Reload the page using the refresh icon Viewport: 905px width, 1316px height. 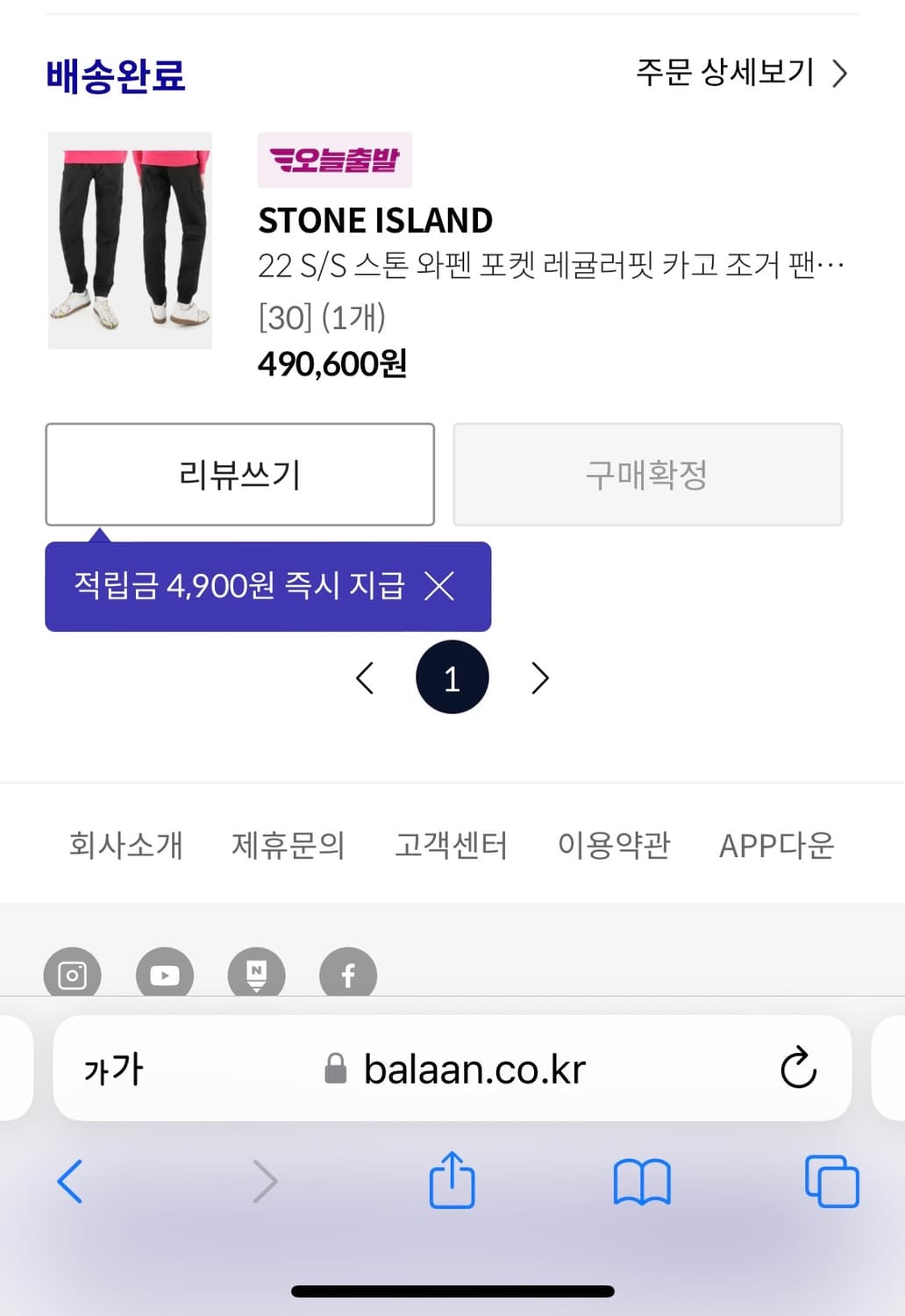[x=796, y=1069]
